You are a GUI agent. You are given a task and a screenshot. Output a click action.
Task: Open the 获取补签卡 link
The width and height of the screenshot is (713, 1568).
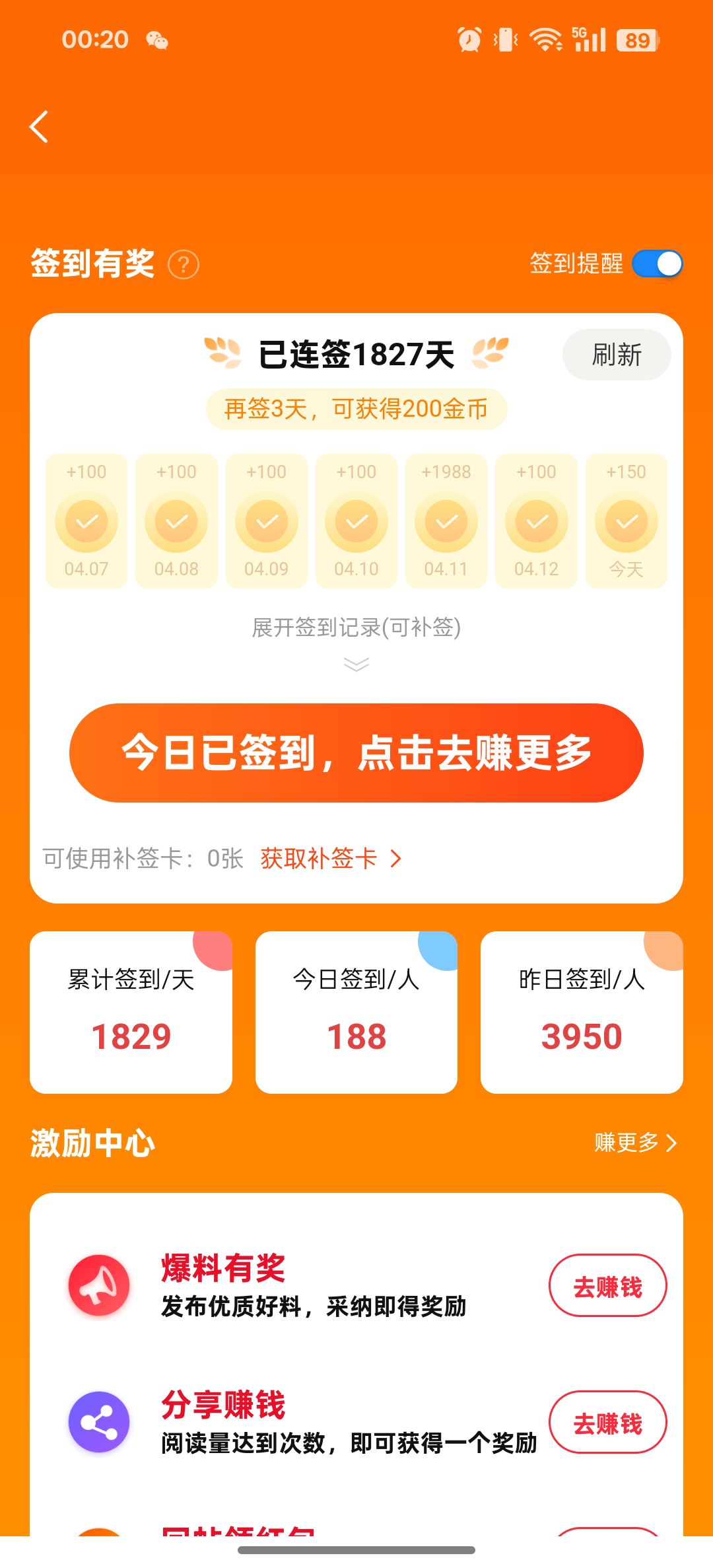(331, 859)
